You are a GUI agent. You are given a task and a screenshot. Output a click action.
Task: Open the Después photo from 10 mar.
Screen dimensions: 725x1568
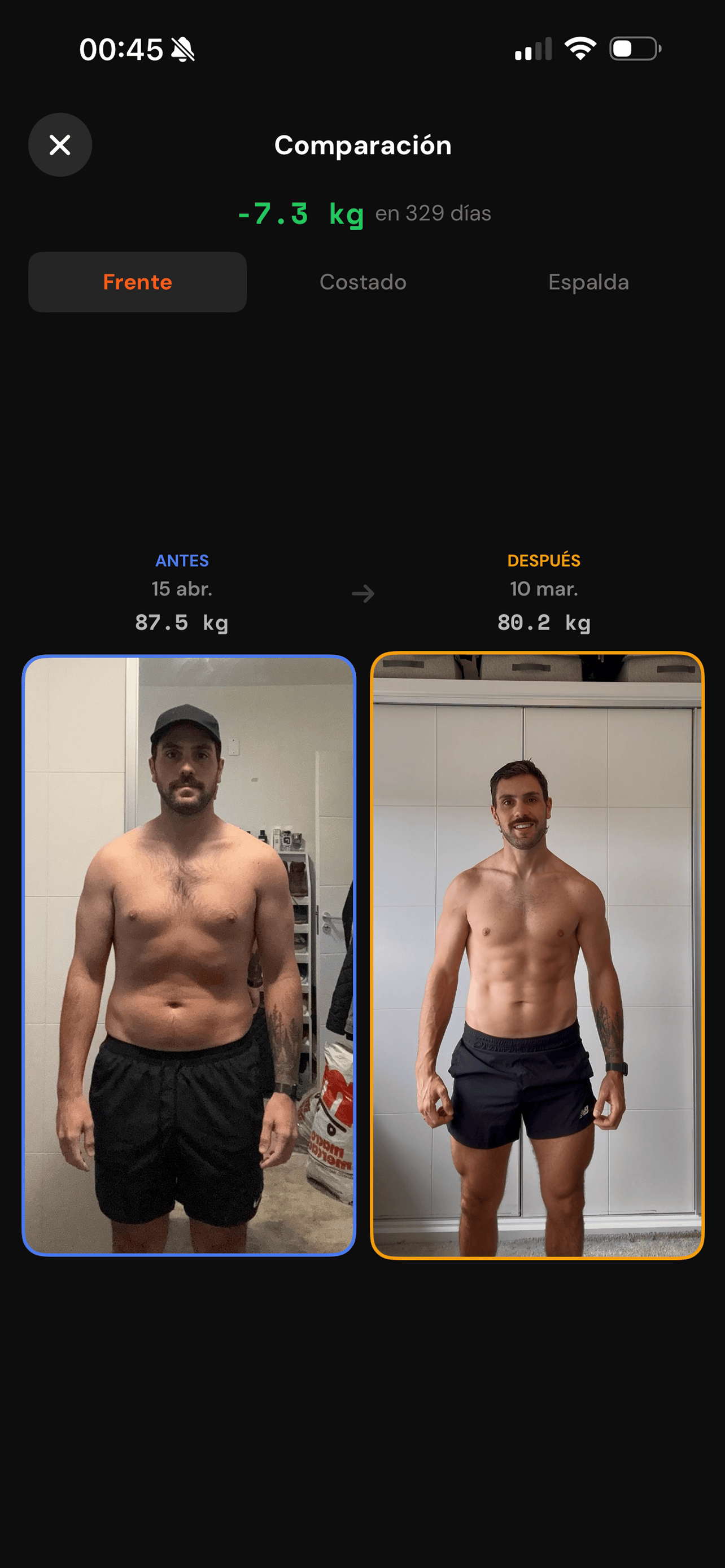click(537, 954)
